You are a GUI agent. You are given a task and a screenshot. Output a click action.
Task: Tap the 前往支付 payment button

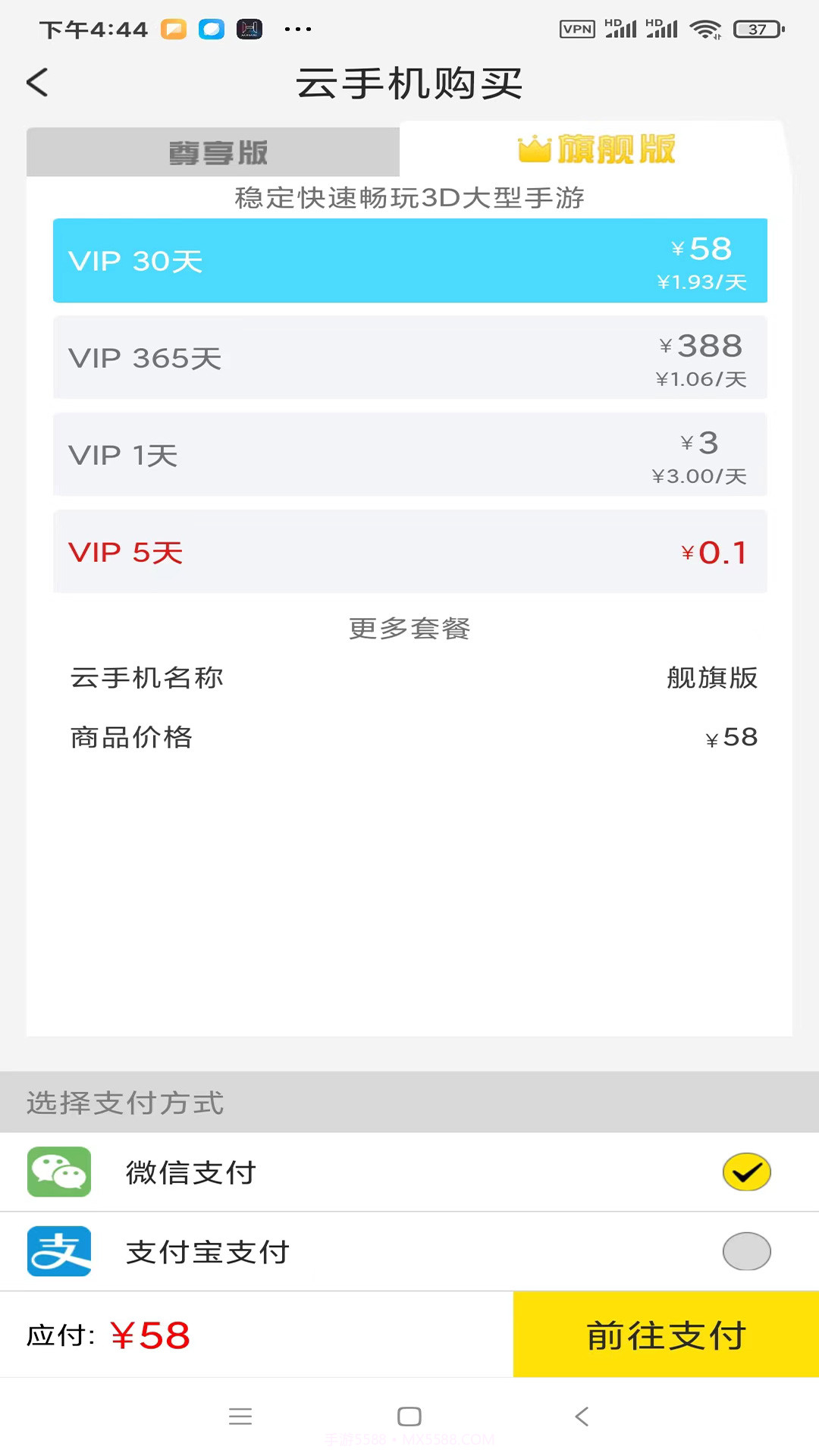point(665,1335)
